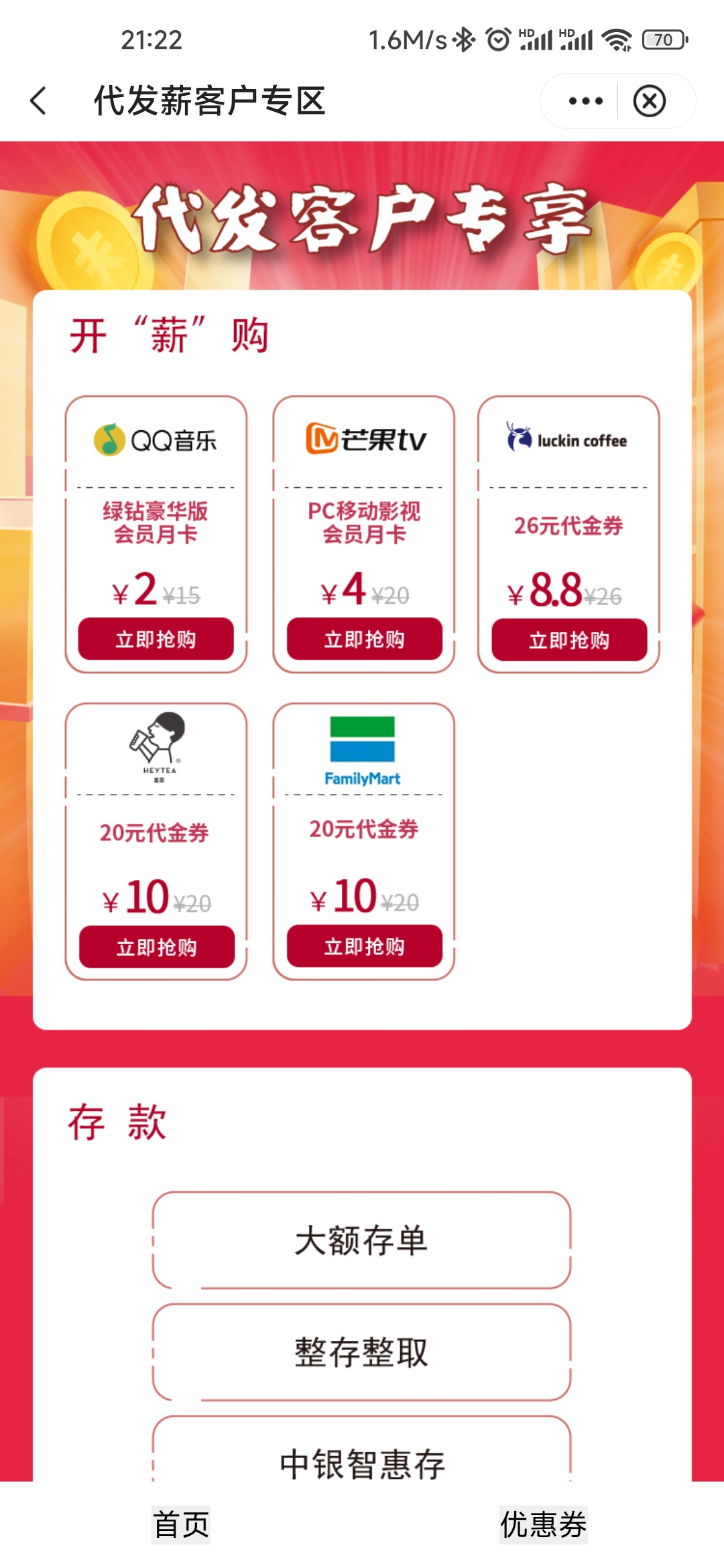This screenshot has height=1568, width=724.
Task: Purchase the FamilyMart voucher with 立即抢购
Action: pos(365,947)
